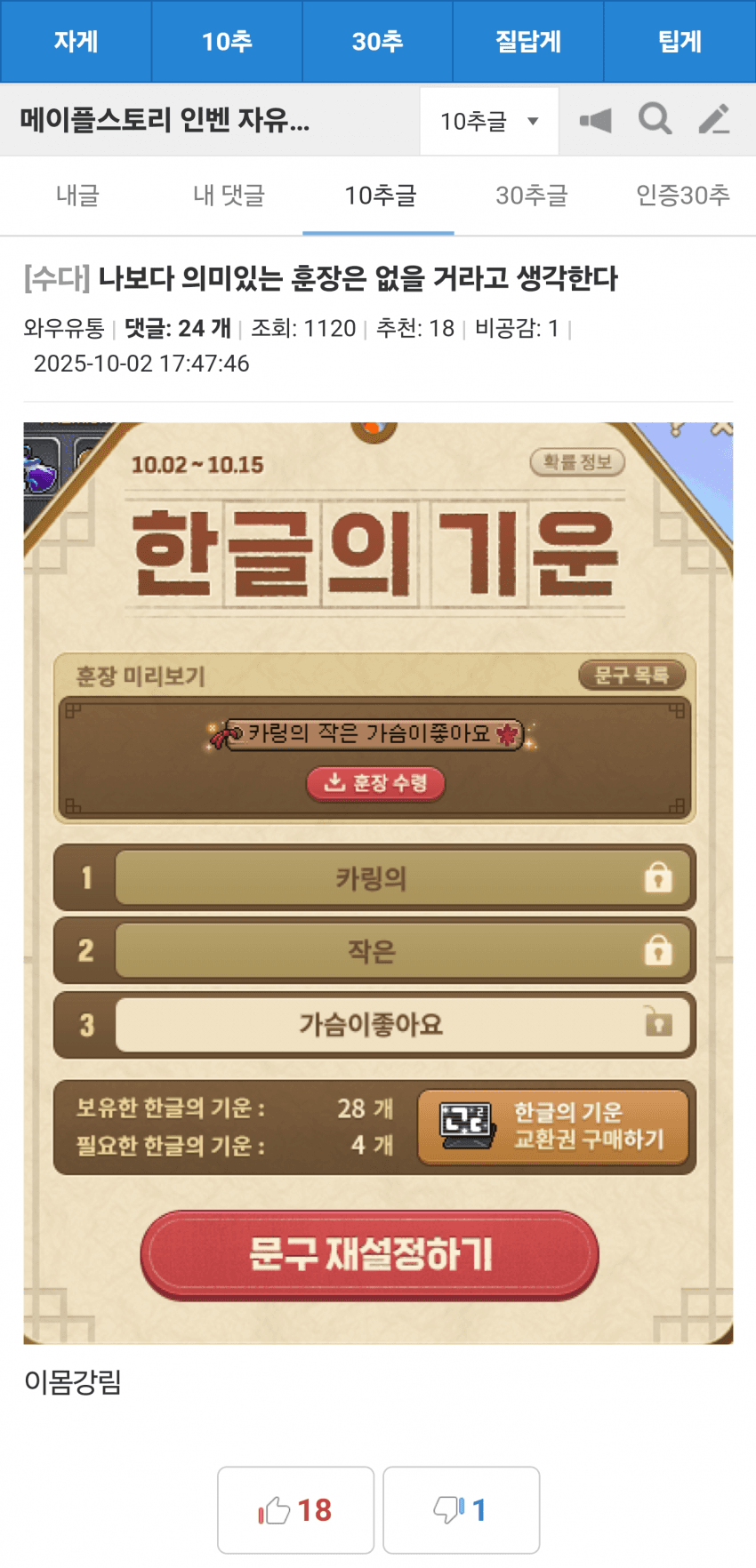756x1568 pixels.
Task: Open the author 와우유통 profile
Action: pyautogui.click(x=64, y=329)
